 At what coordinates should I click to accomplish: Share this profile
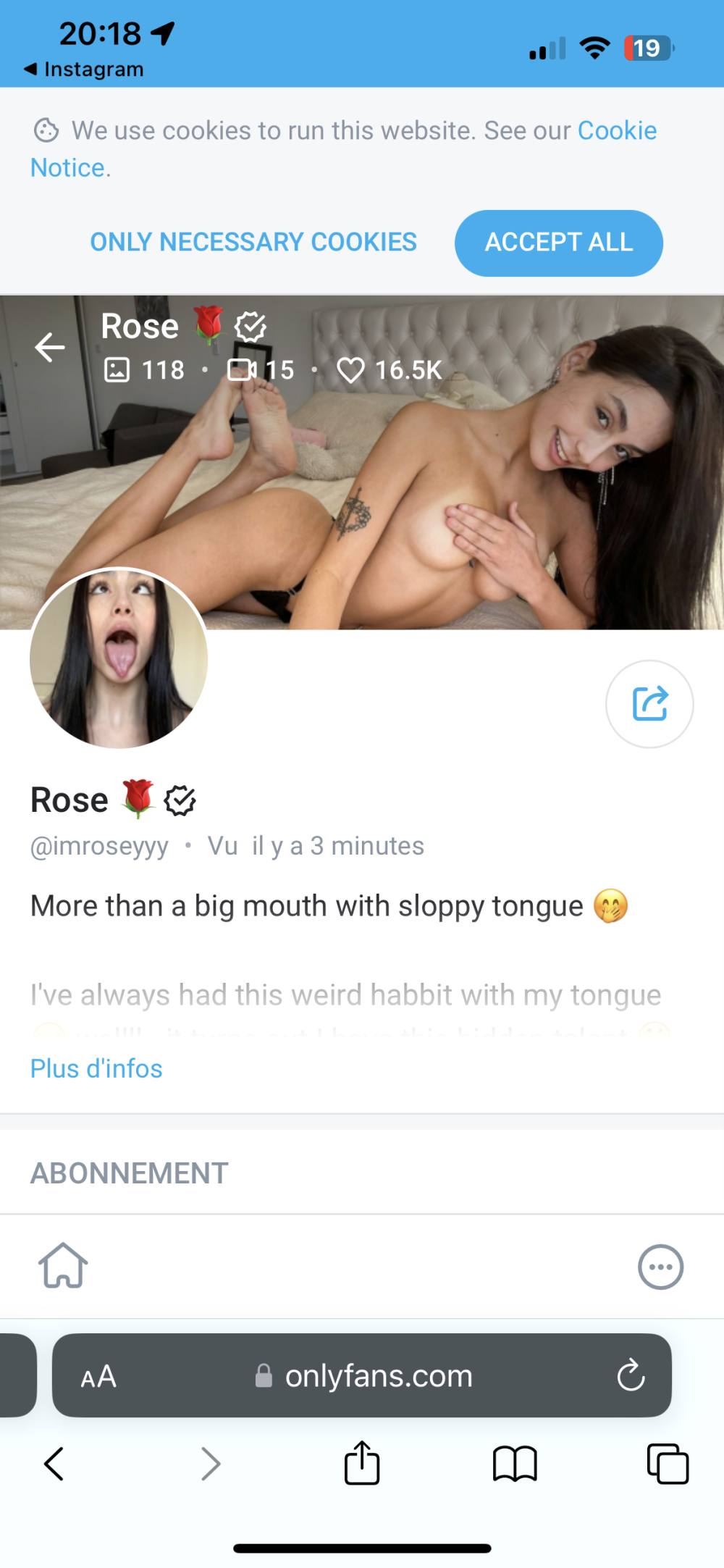click(x=649, y=703)
